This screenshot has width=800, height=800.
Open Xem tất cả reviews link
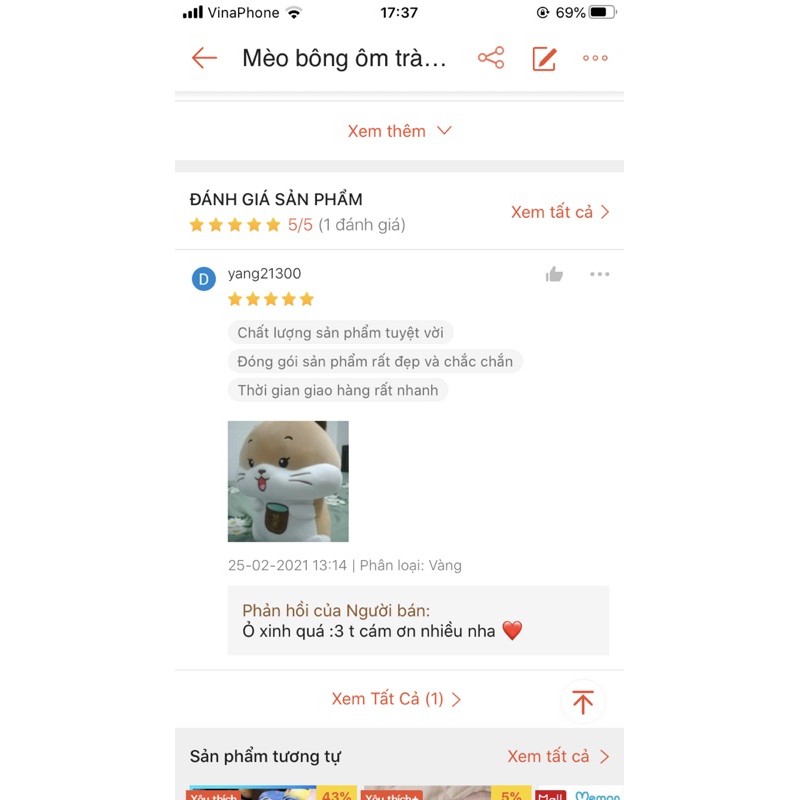pyautogui.click(x=559, y=212)
